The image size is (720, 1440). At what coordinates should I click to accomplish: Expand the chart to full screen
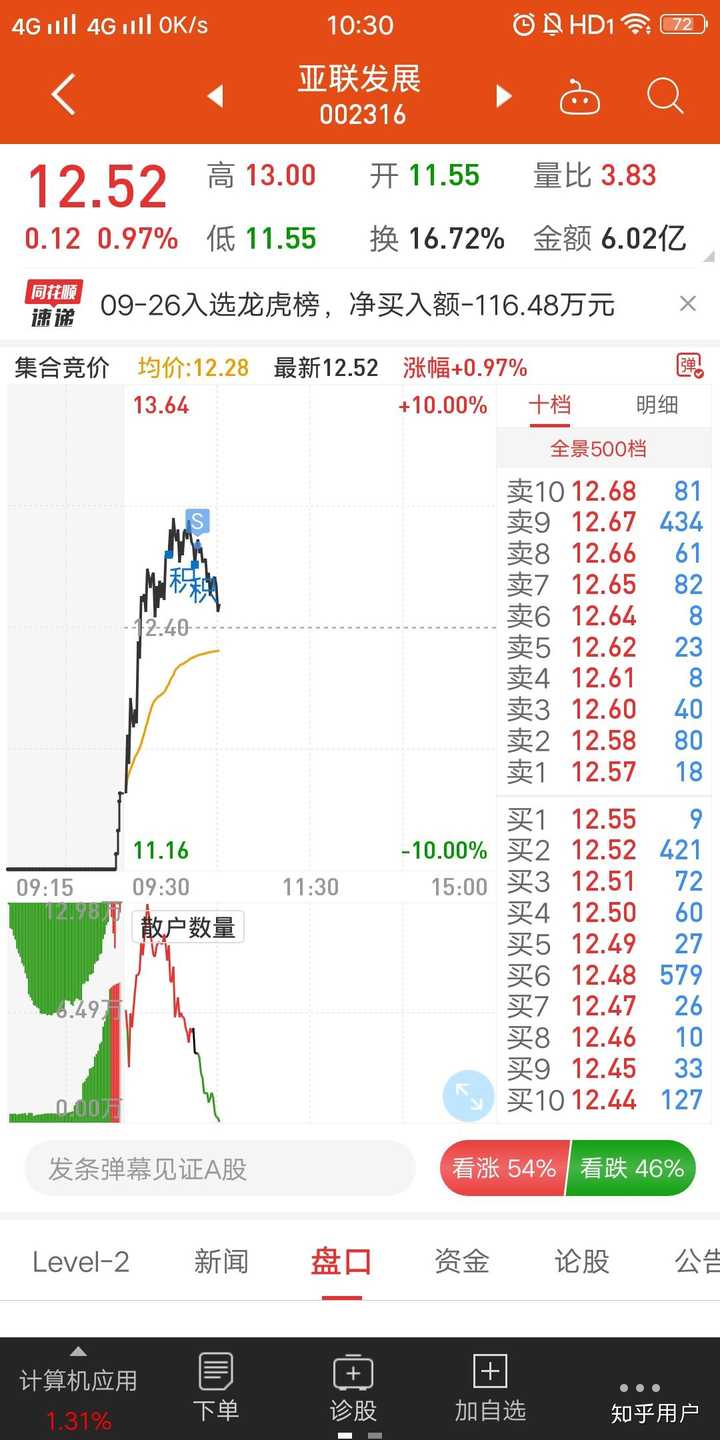[468, 1095]
